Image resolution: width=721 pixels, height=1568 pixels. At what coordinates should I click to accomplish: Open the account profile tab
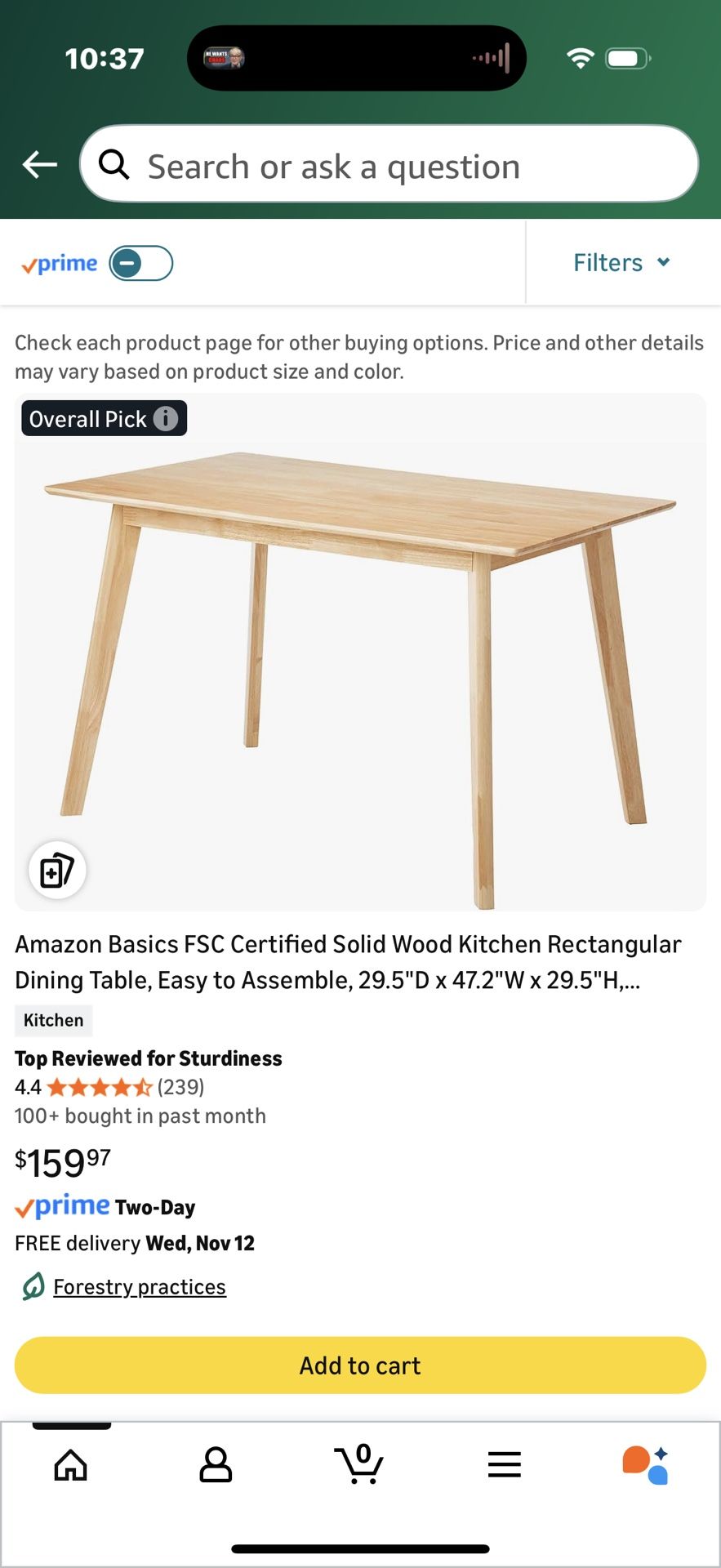coord(216,1465)
